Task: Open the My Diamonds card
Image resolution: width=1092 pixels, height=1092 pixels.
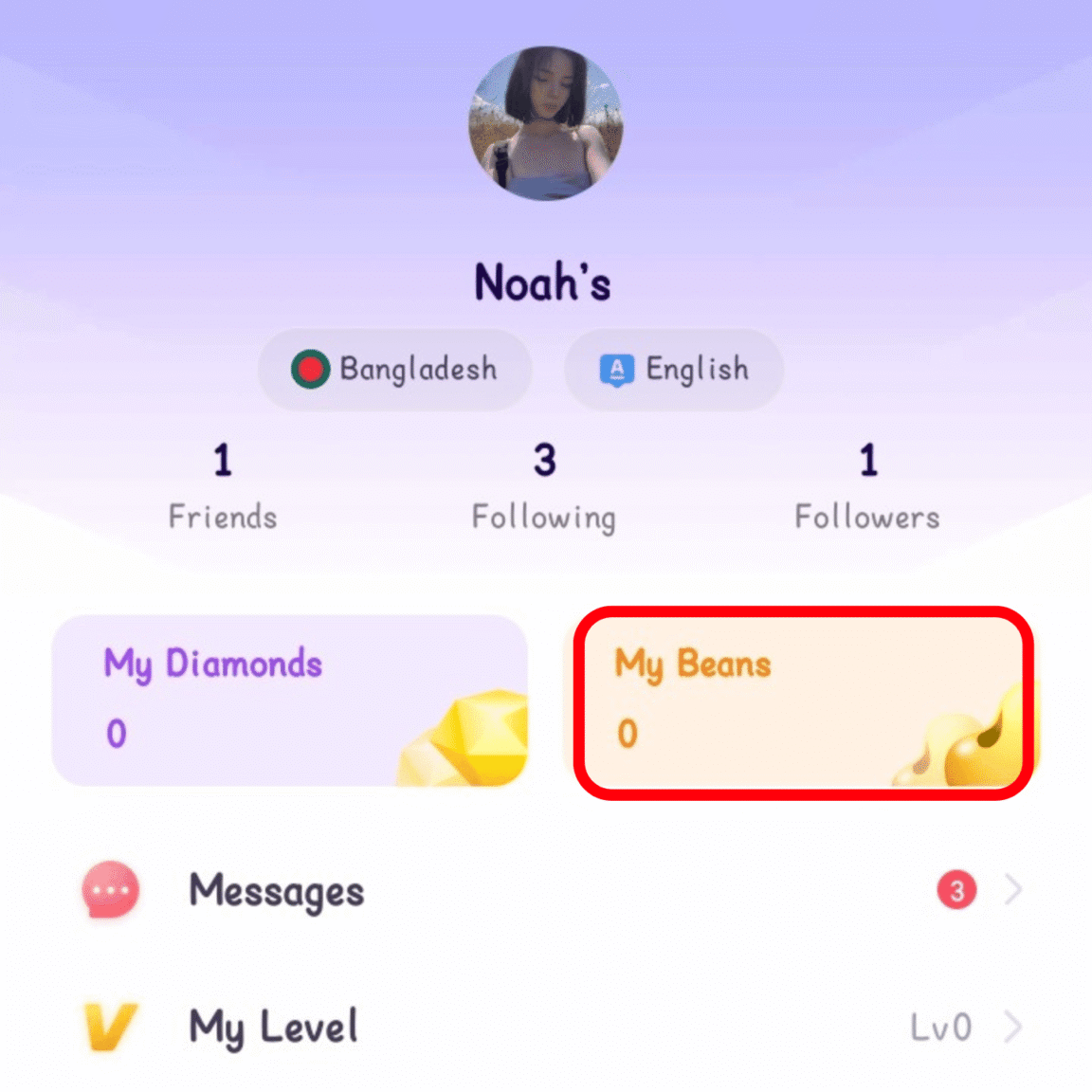Action: click(x=289, y=701)
